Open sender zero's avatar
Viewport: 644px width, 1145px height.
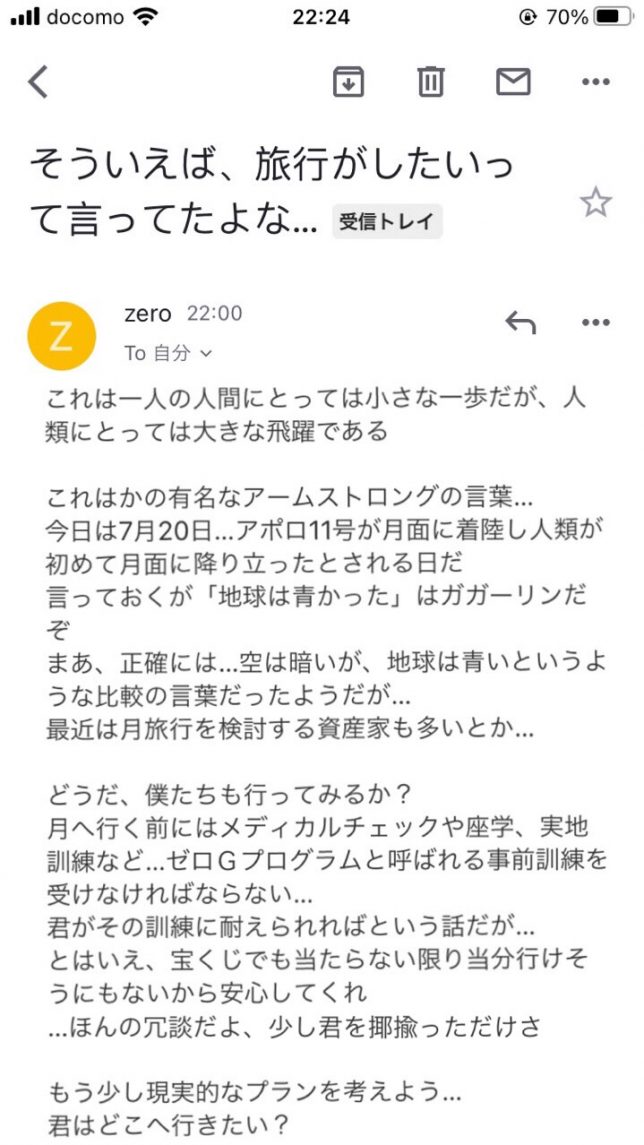coord(62,336)
